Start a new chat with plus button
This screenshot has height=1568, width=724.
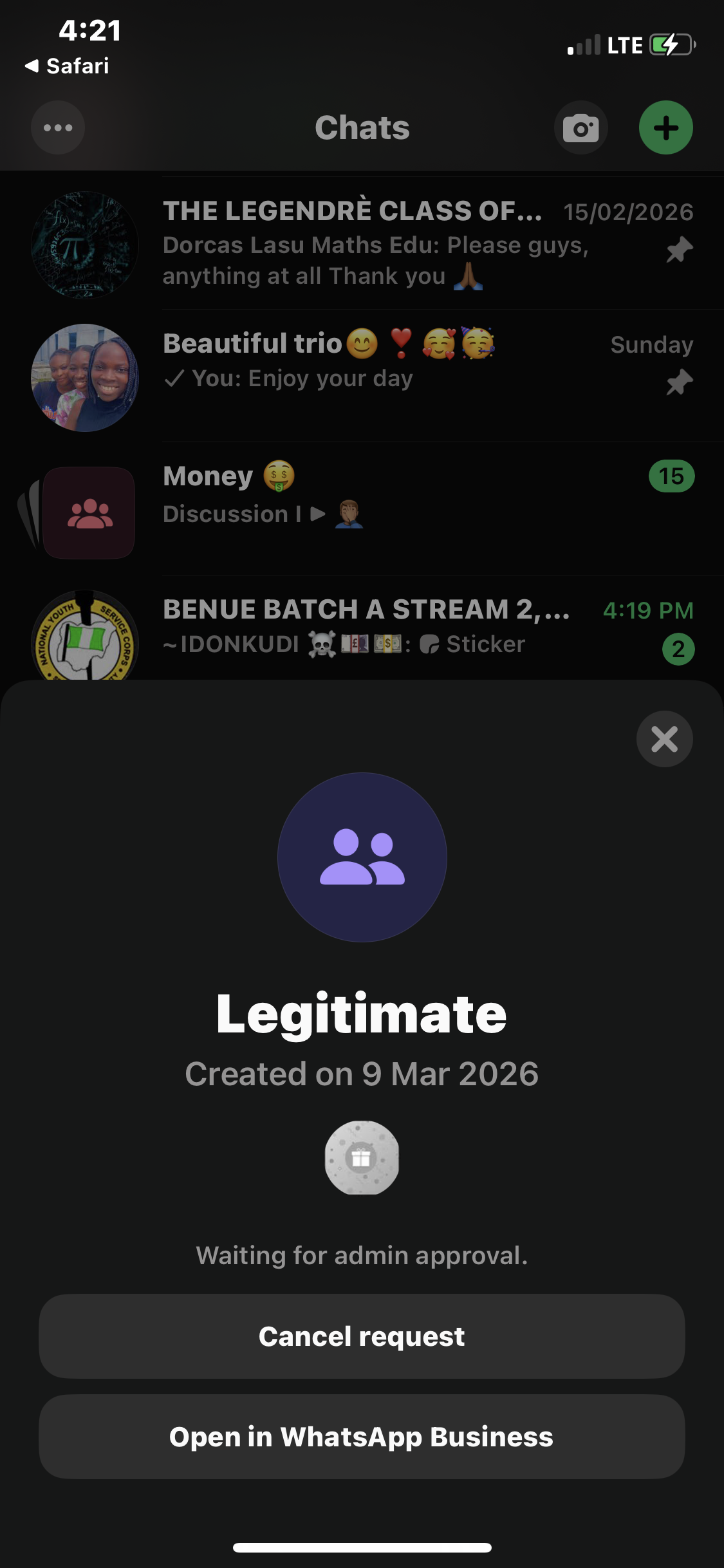(x=665, y=128)
